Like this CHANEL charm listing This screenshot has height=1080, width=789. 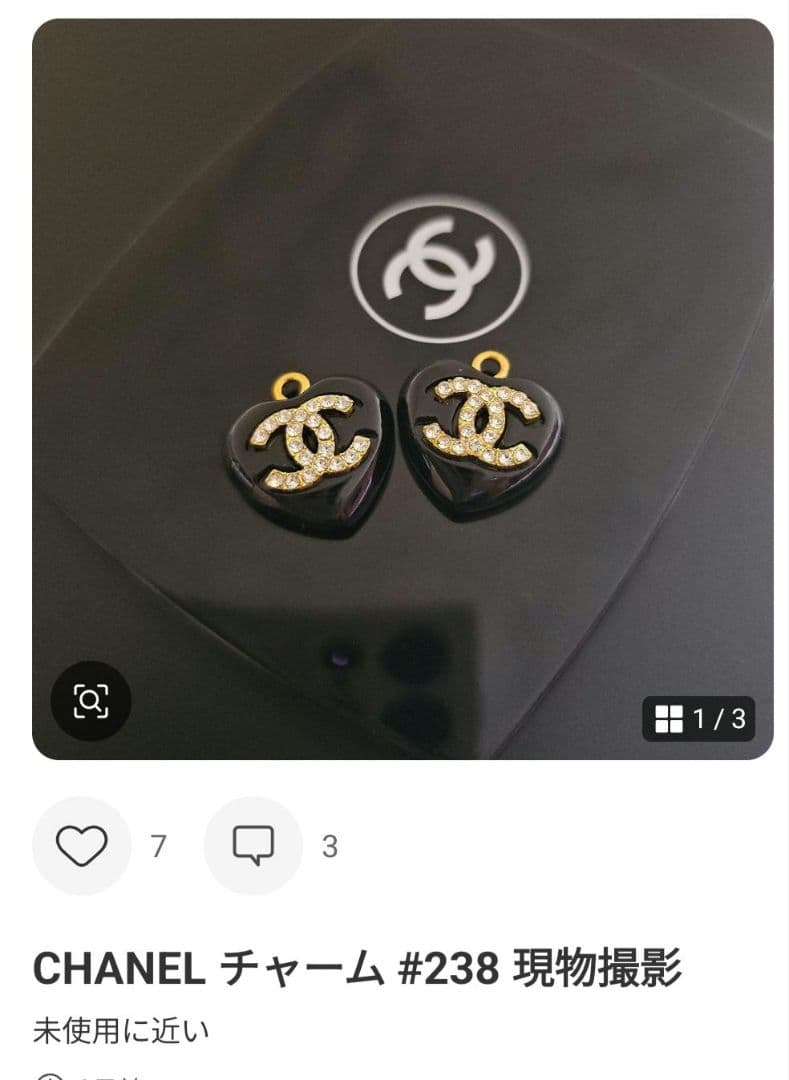pyautogui.click(x=81, y=846)
